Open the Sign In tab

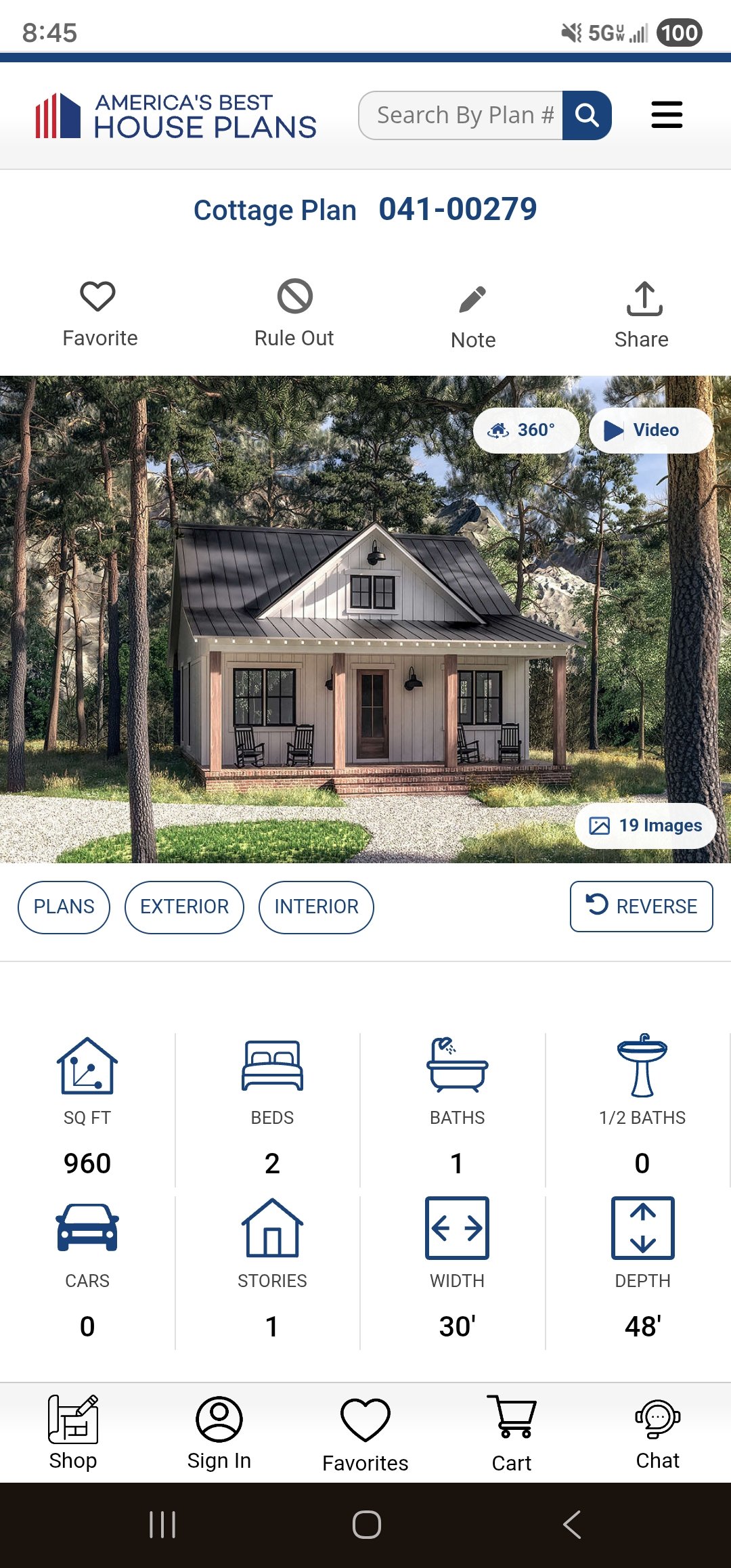coord(219,1433)
